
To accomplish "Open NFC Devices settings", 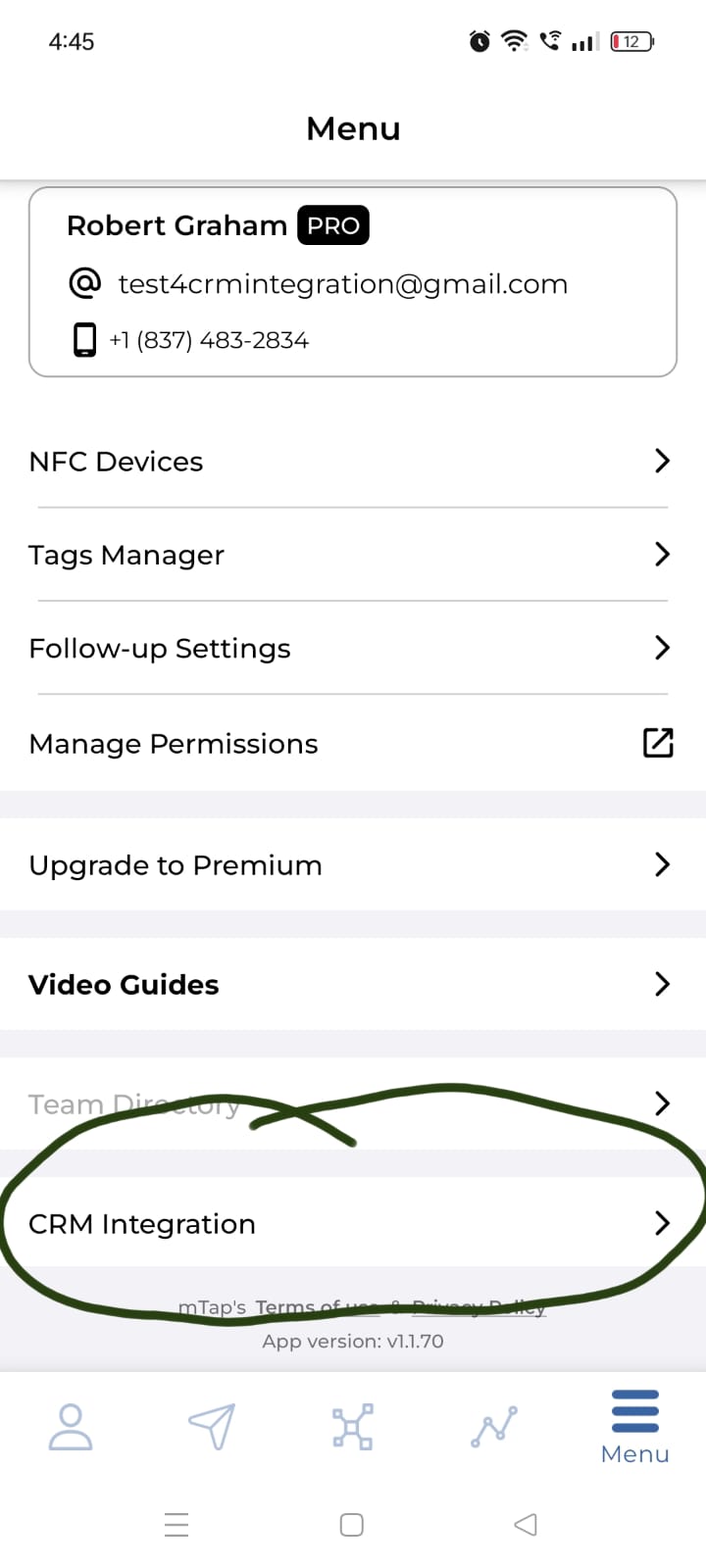I will pyautogui.click(x=351, y=462).
